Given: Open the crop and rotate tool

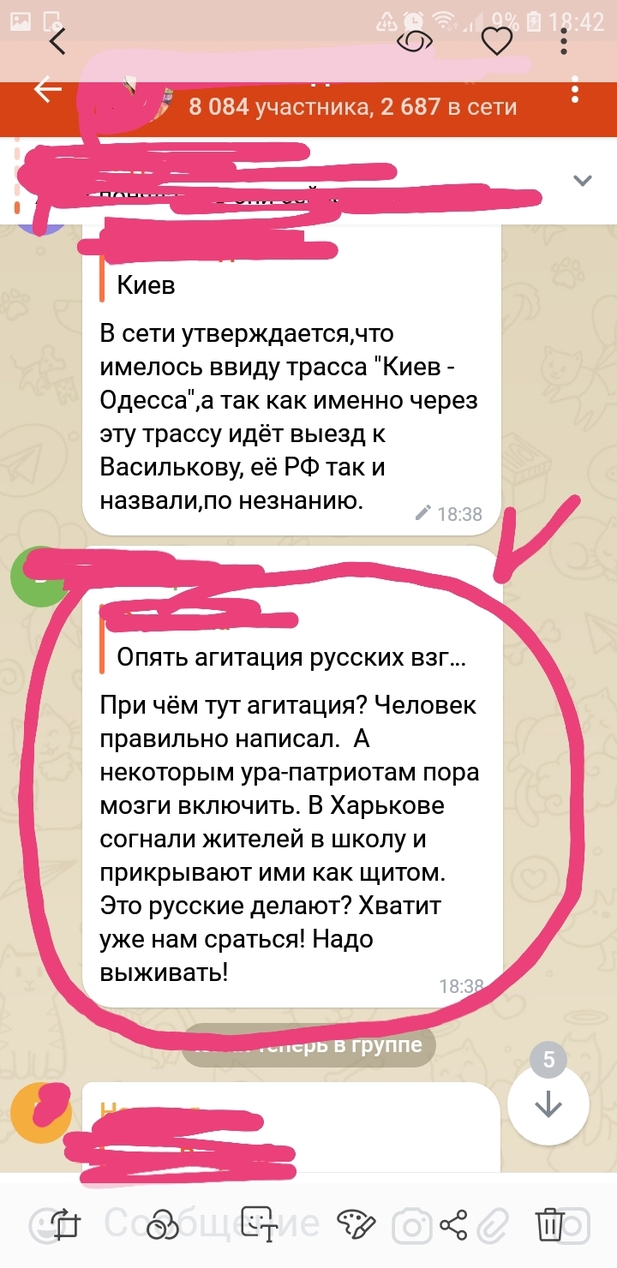Looking at the screenshot, I should [64, 1224].
